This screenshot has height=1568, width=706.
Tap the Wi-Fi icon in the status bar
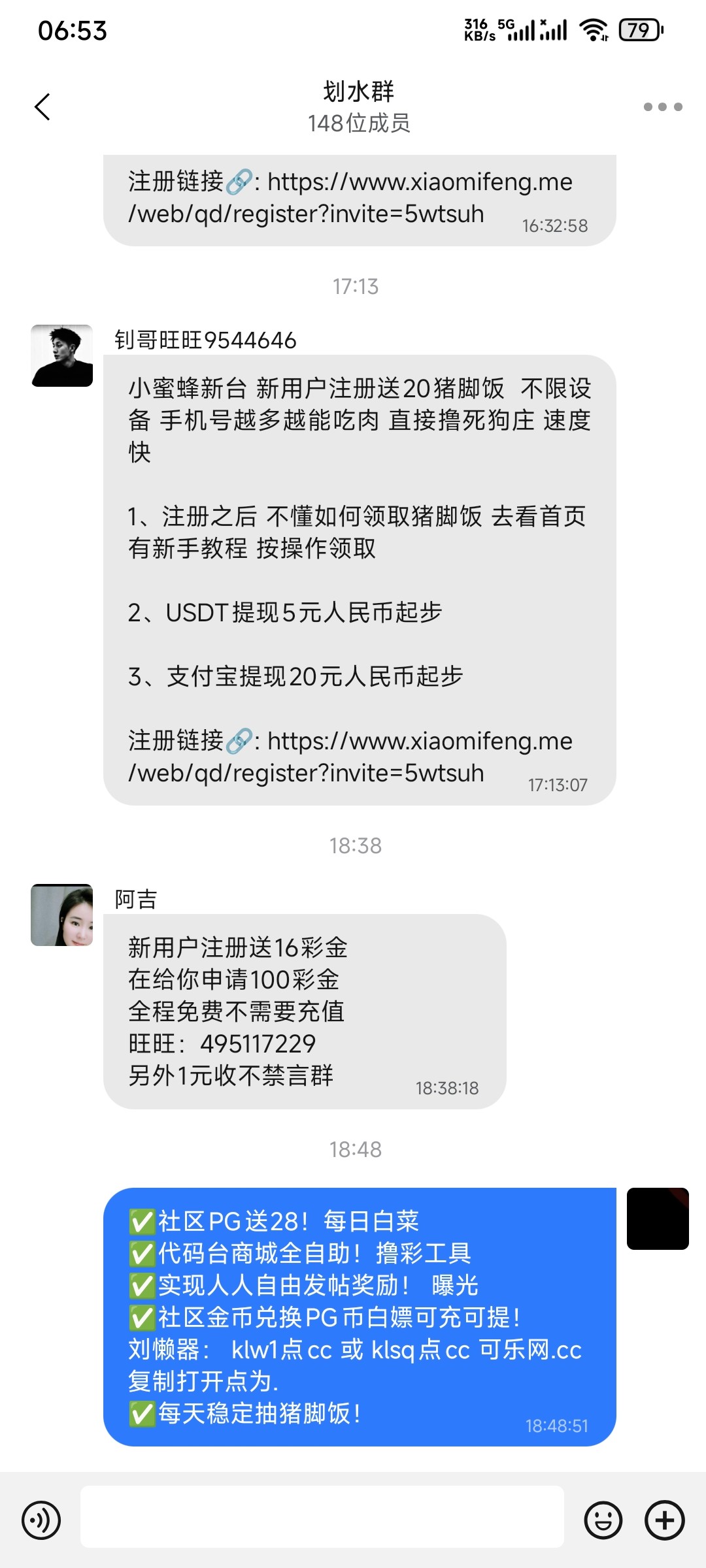592,29
